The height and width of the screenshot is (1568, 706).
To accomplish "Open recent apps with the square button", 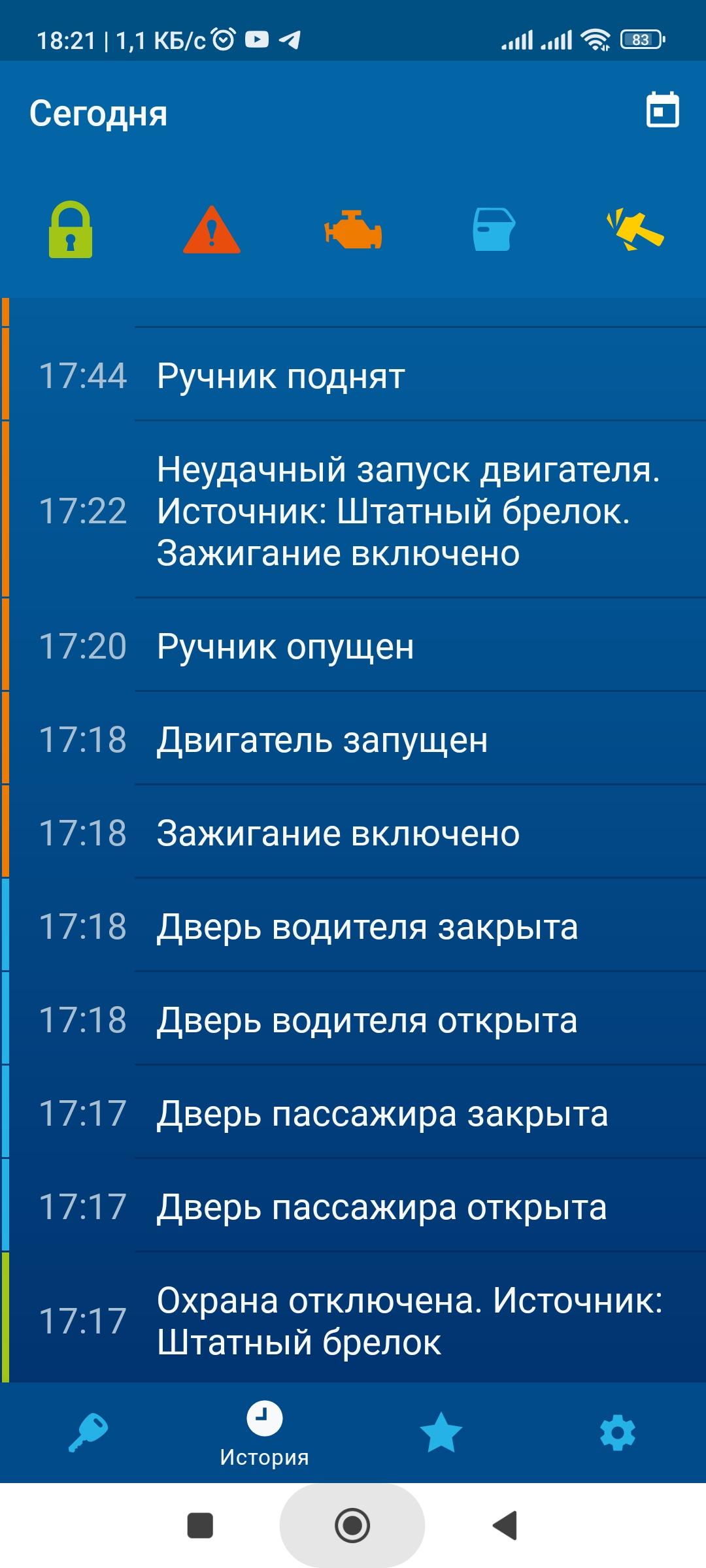I will [200, 1526].
